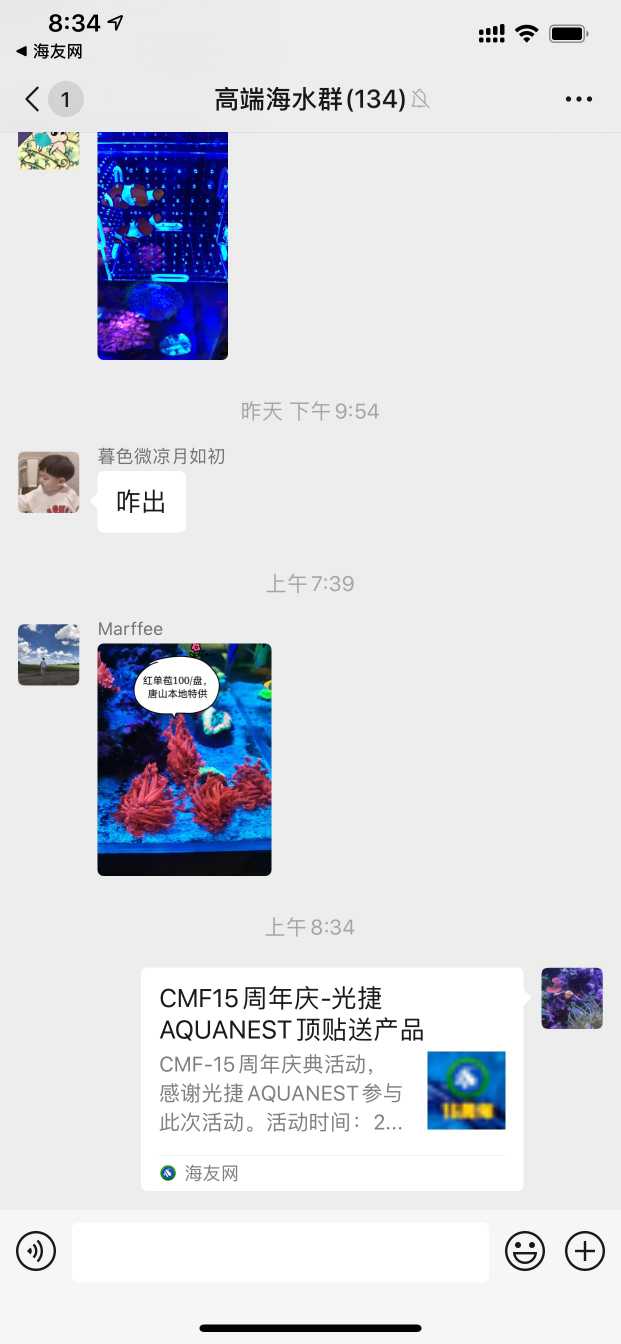This screenshot has width=621, height=1344.
Task: View avatar of the aquarium photo sender
Action: click(x=48, y=150)
